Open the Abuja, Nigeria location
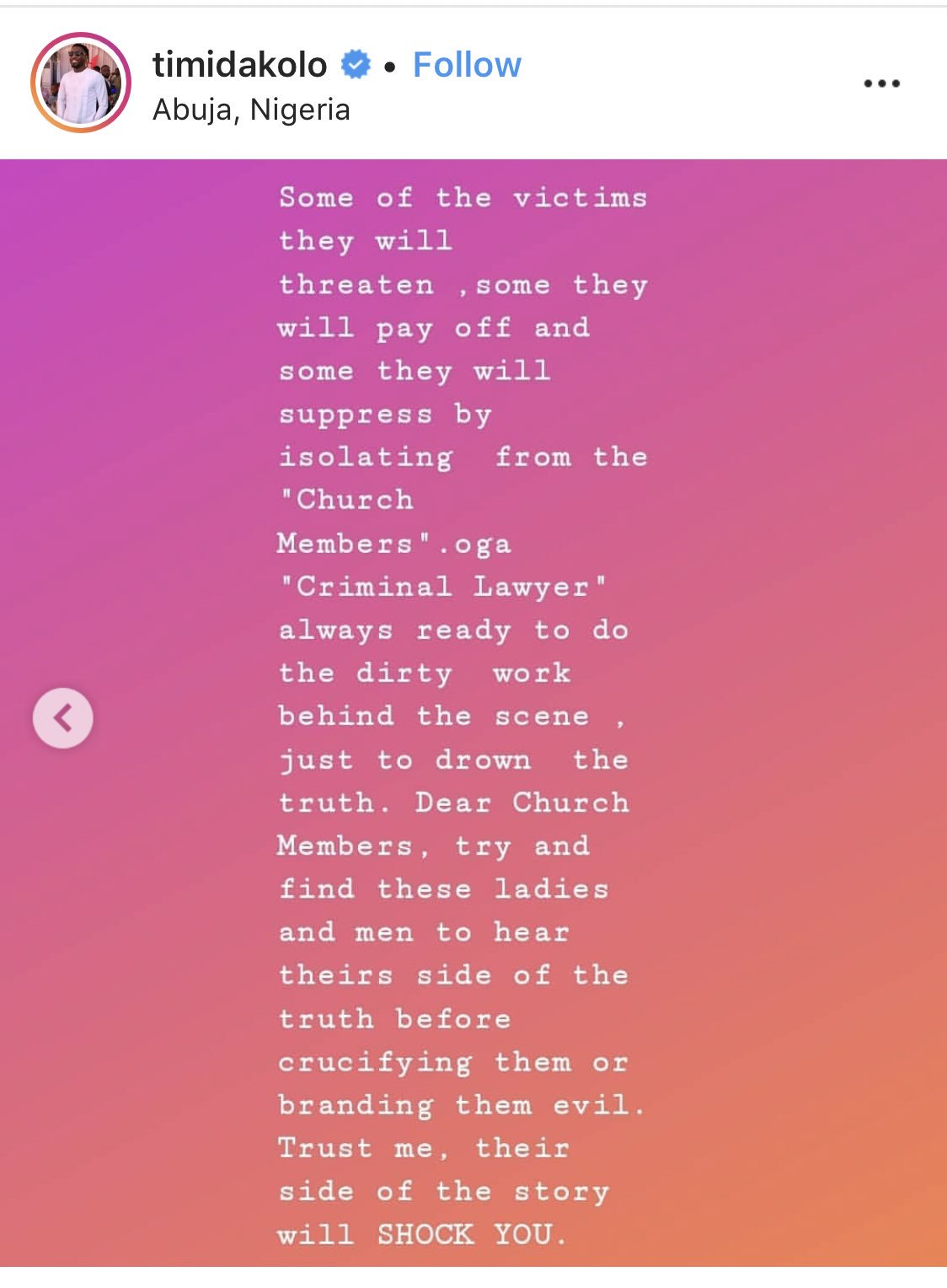The width and height of the screenshot is (947, 1288). 251,110
